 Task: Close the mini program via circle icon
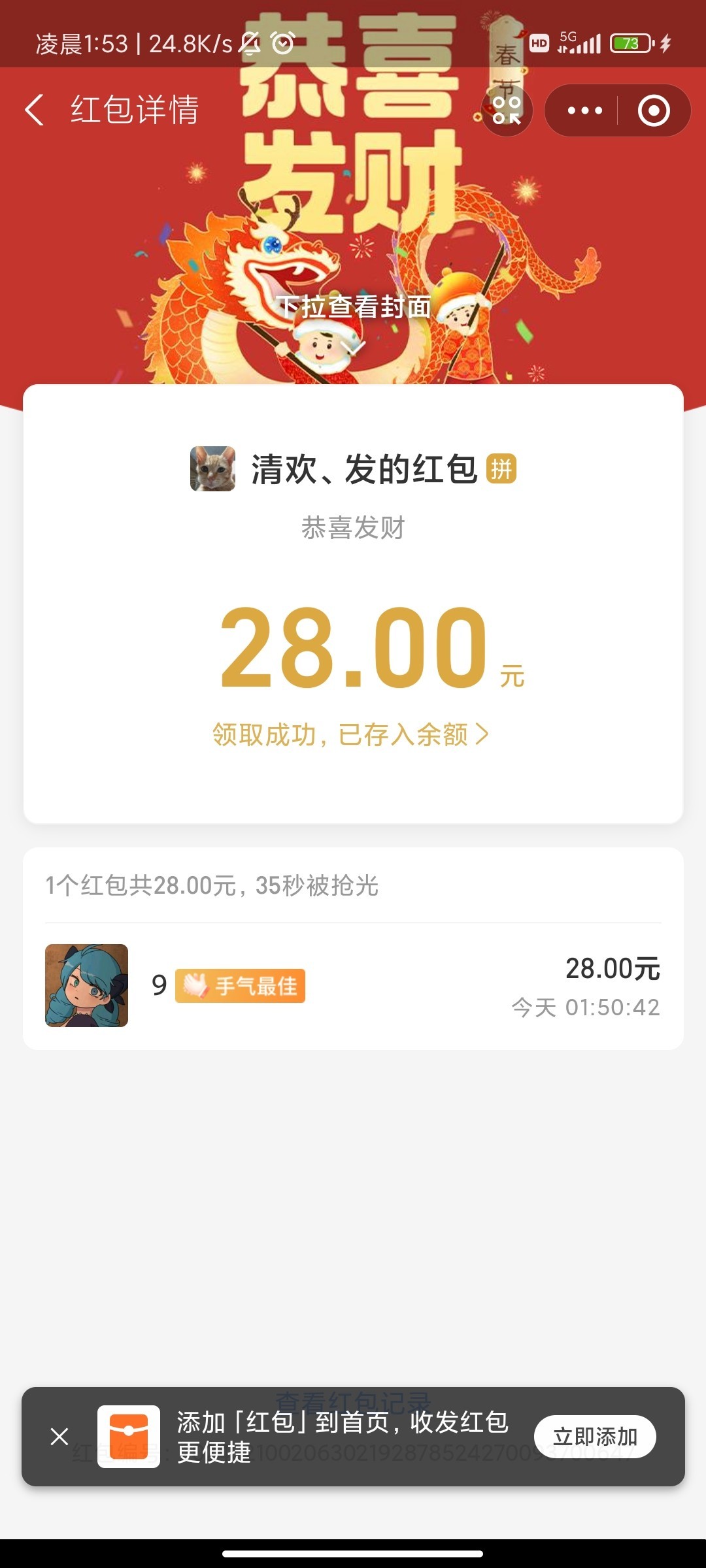[x=654, y=110]
